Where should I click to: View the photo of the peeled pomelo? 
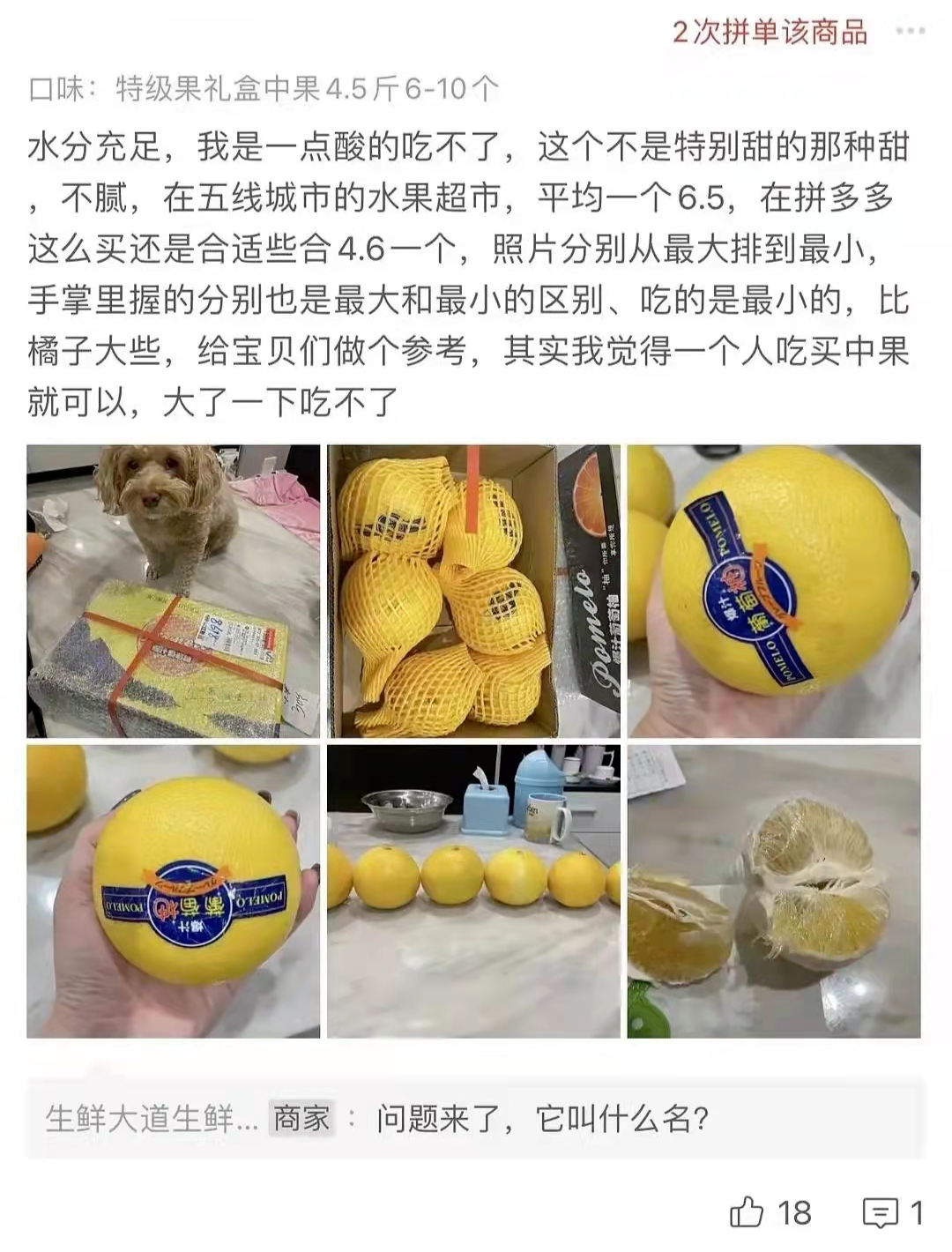[774, 891]
